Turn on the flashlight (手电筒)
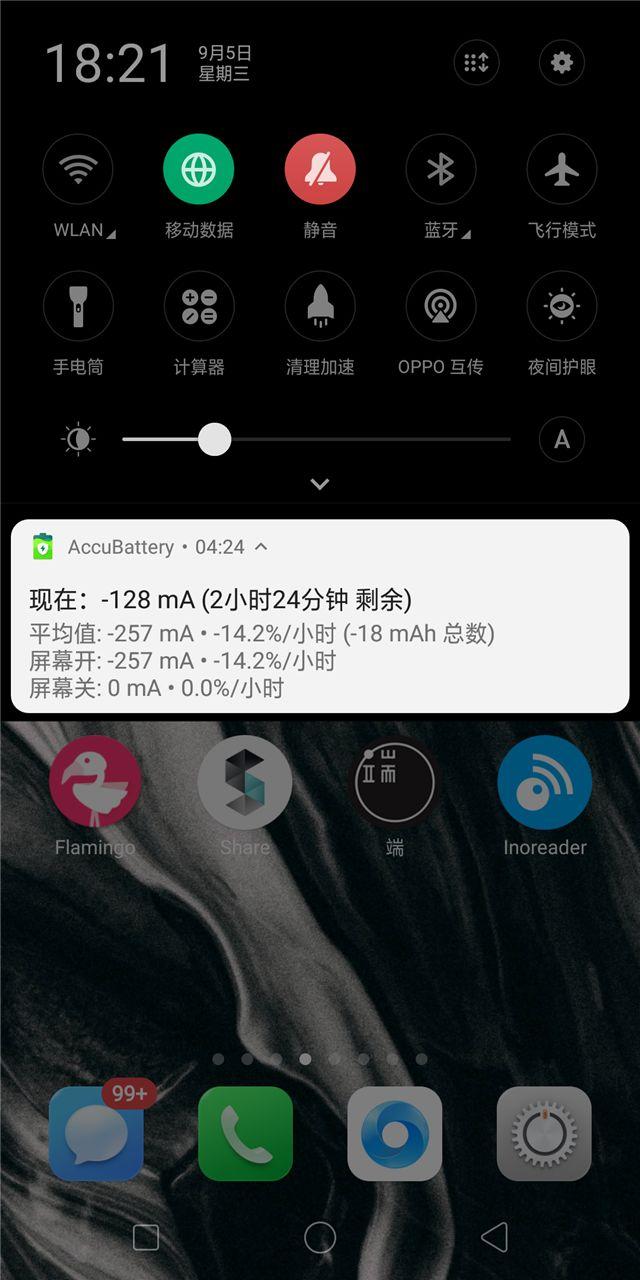The width and height of the screenshot is (640, 1280). 78,307
